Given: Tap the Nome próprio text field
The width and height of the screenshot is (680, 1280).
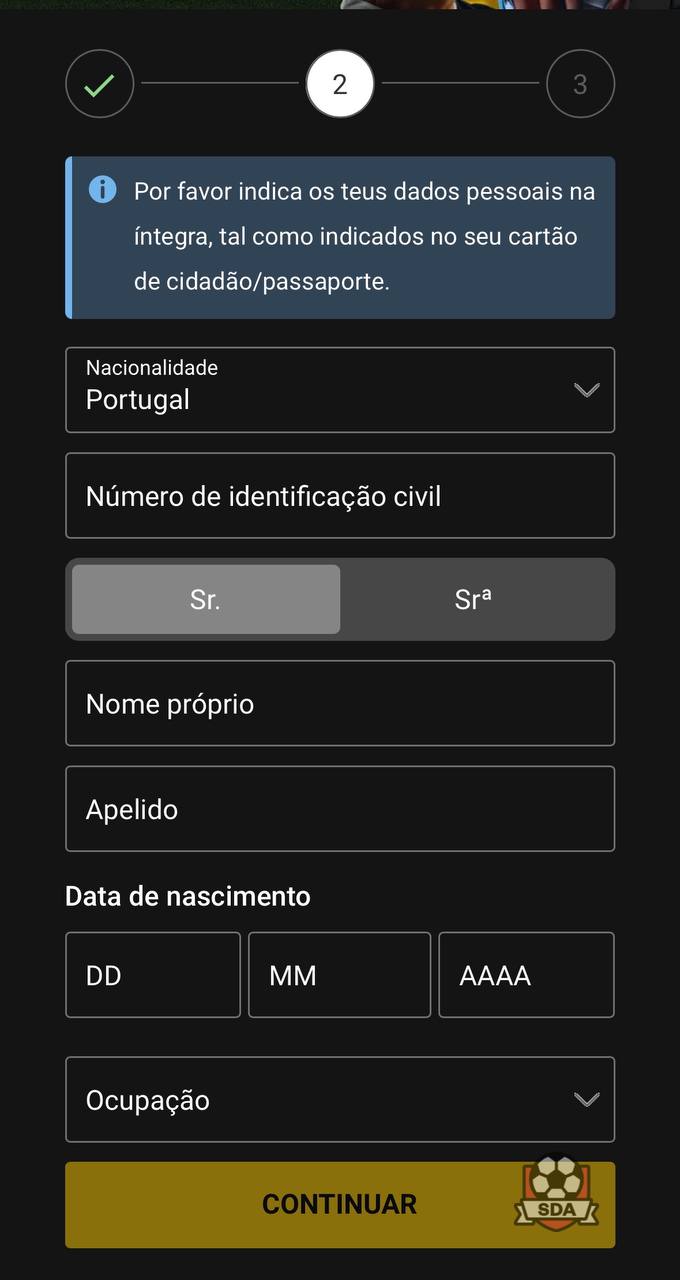Looking at the screenshot, I should click(340, 703).
